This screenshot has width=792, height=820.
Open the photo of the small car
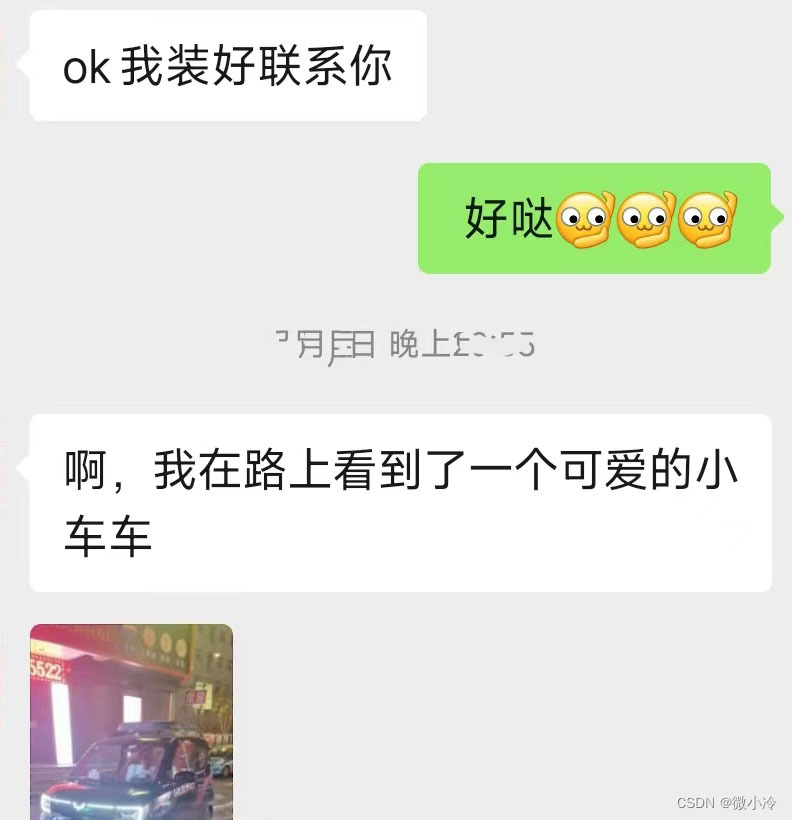coord(131,720)
